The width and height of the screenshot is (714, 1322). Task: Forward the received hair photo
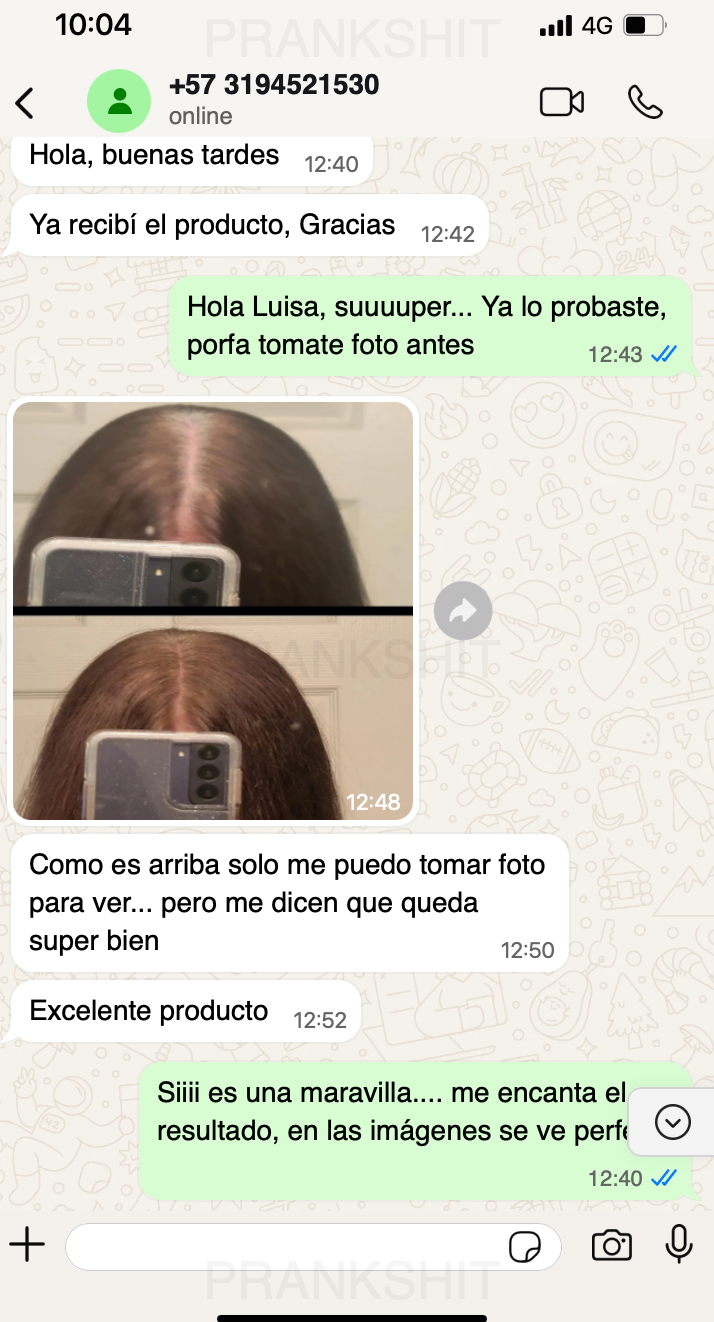point(463,611)
